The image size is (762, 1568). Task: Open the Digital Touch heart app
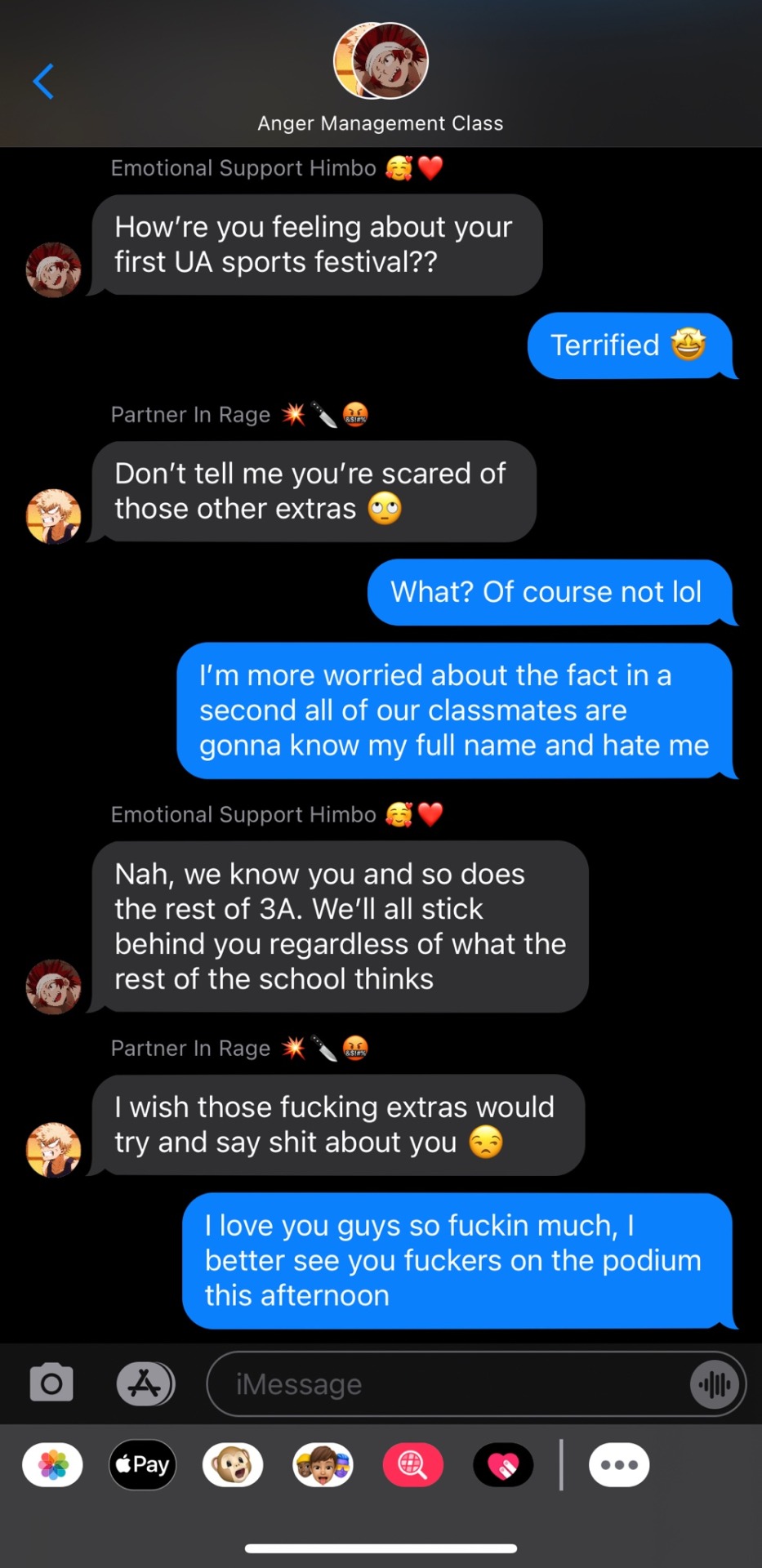503,1465
